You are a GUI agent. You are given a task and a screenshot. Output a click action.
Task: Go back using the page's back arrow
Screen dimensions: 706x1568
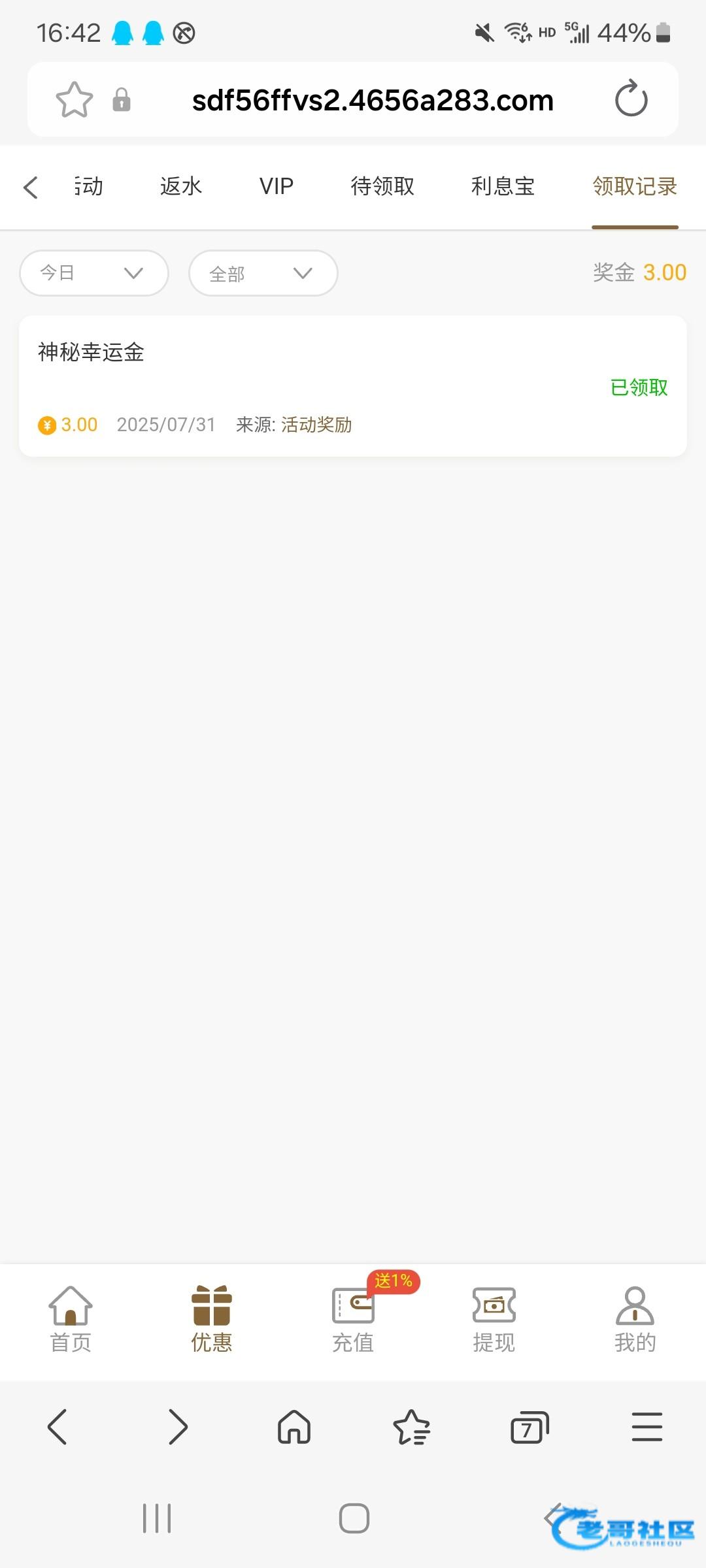click(x=31, y=188)
